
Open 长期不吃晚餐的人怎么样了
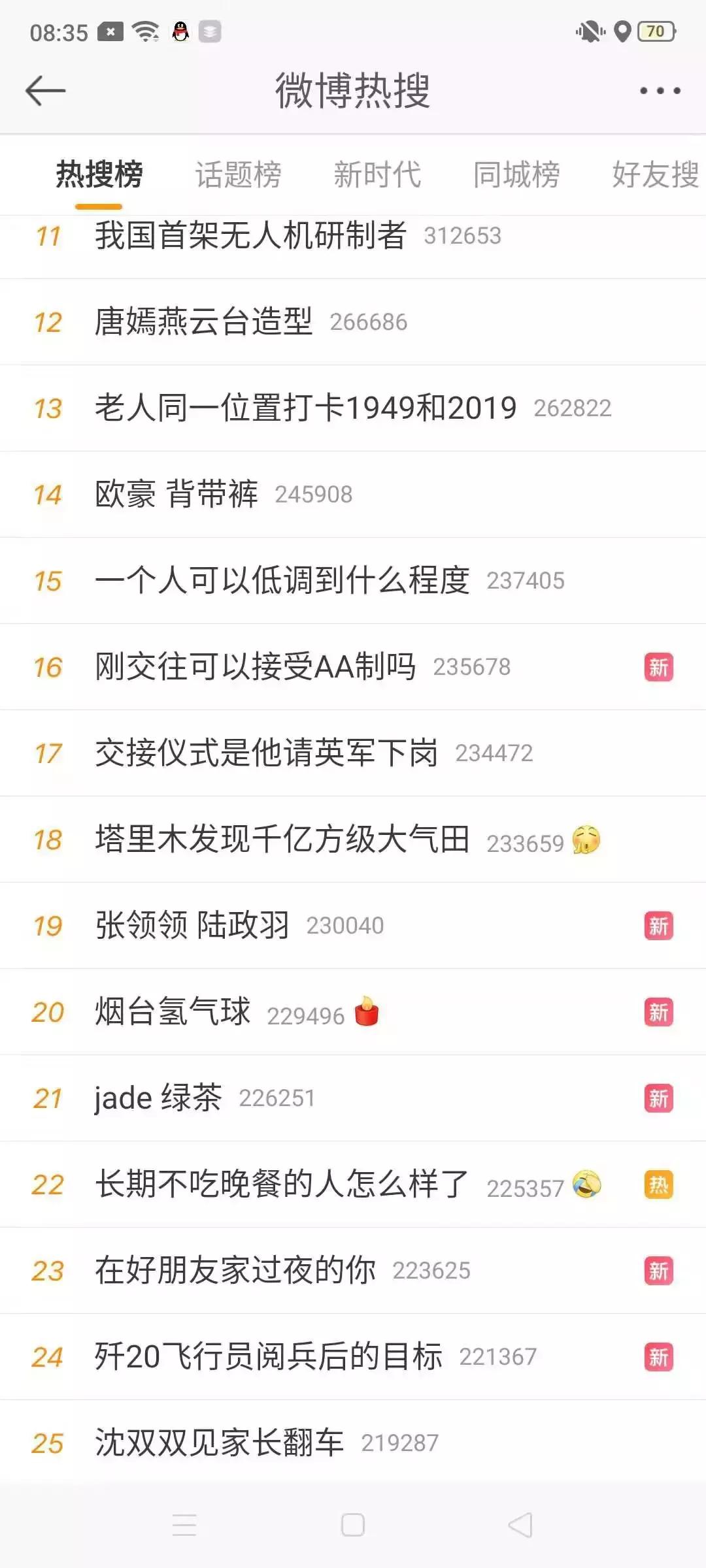pyautogui.click(x=282, y=1184)
